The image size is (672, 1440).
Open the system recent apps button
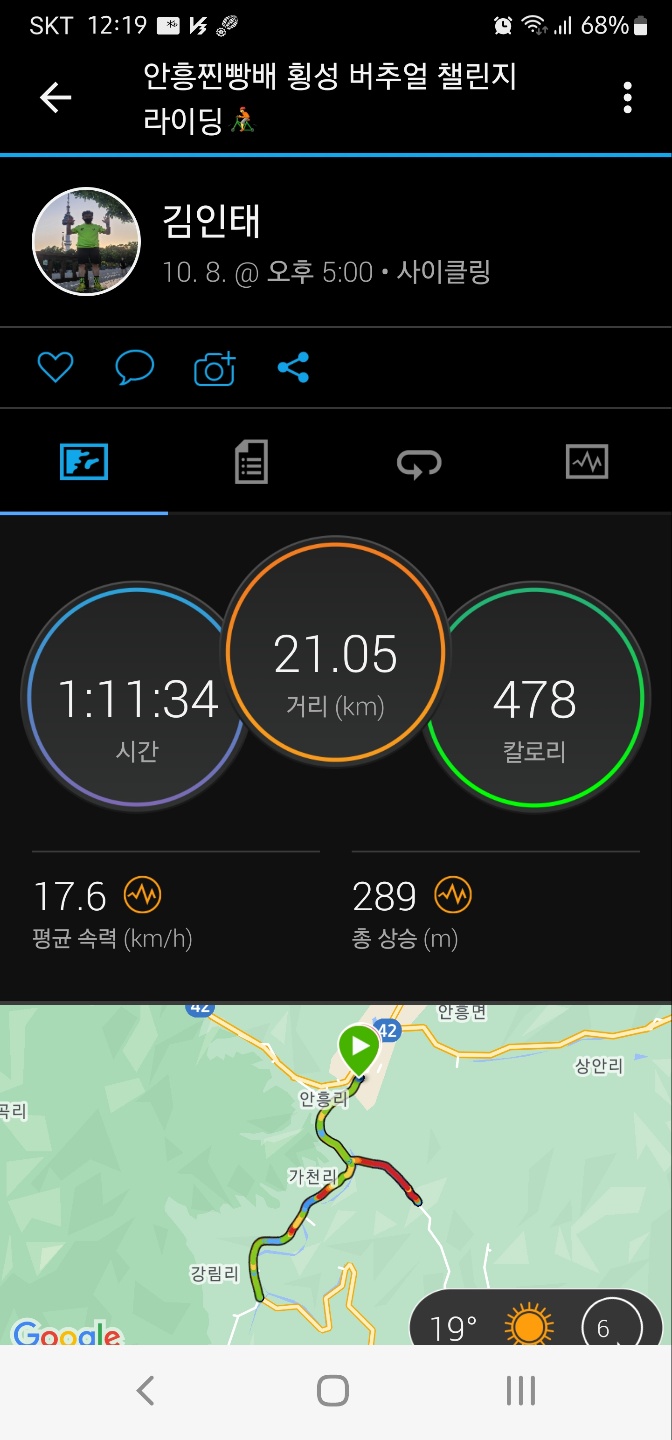[520, 1391]
